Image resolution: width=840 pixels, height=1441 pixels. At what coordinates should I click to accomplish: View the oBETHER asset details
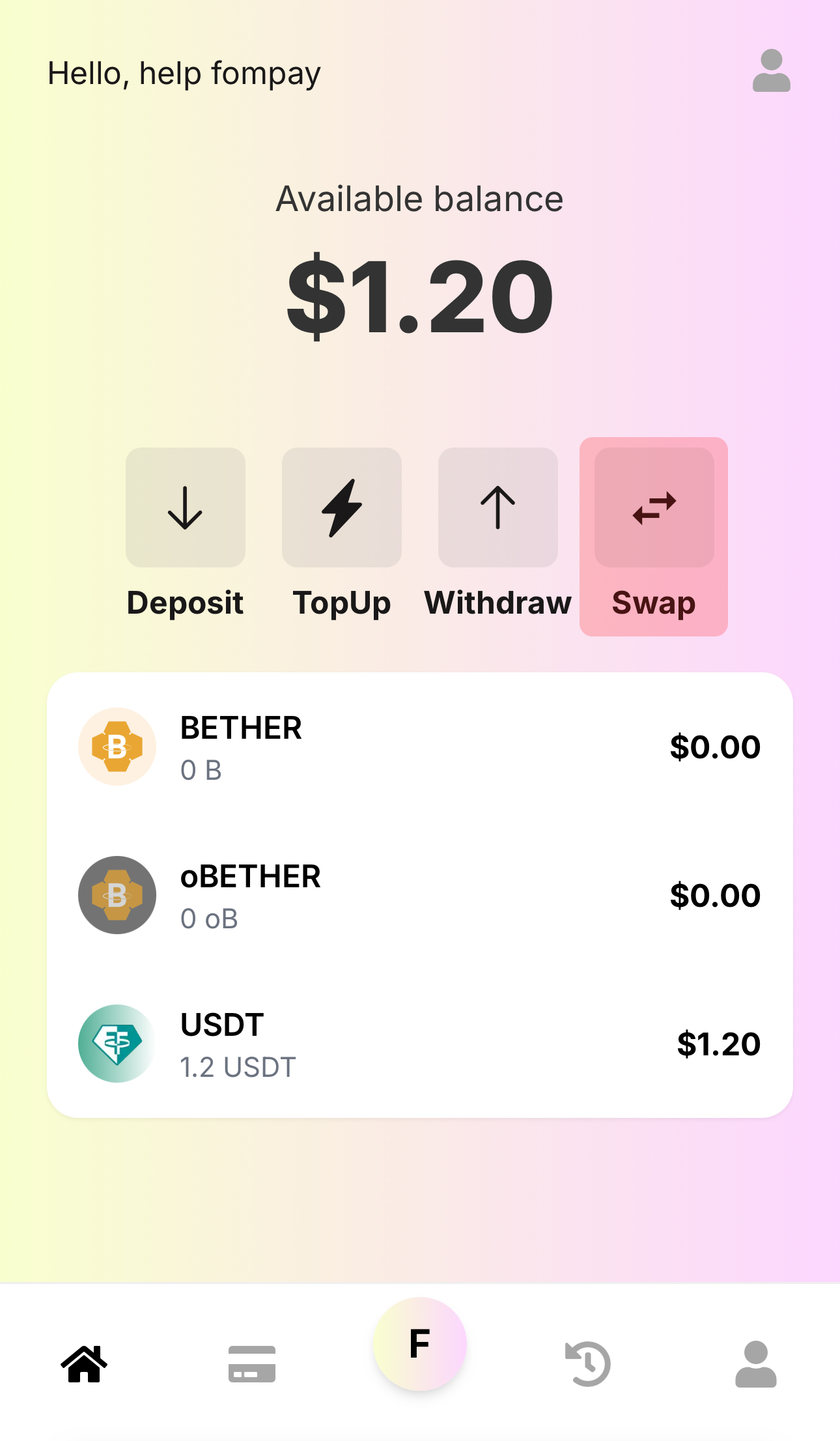coord(419,895)
